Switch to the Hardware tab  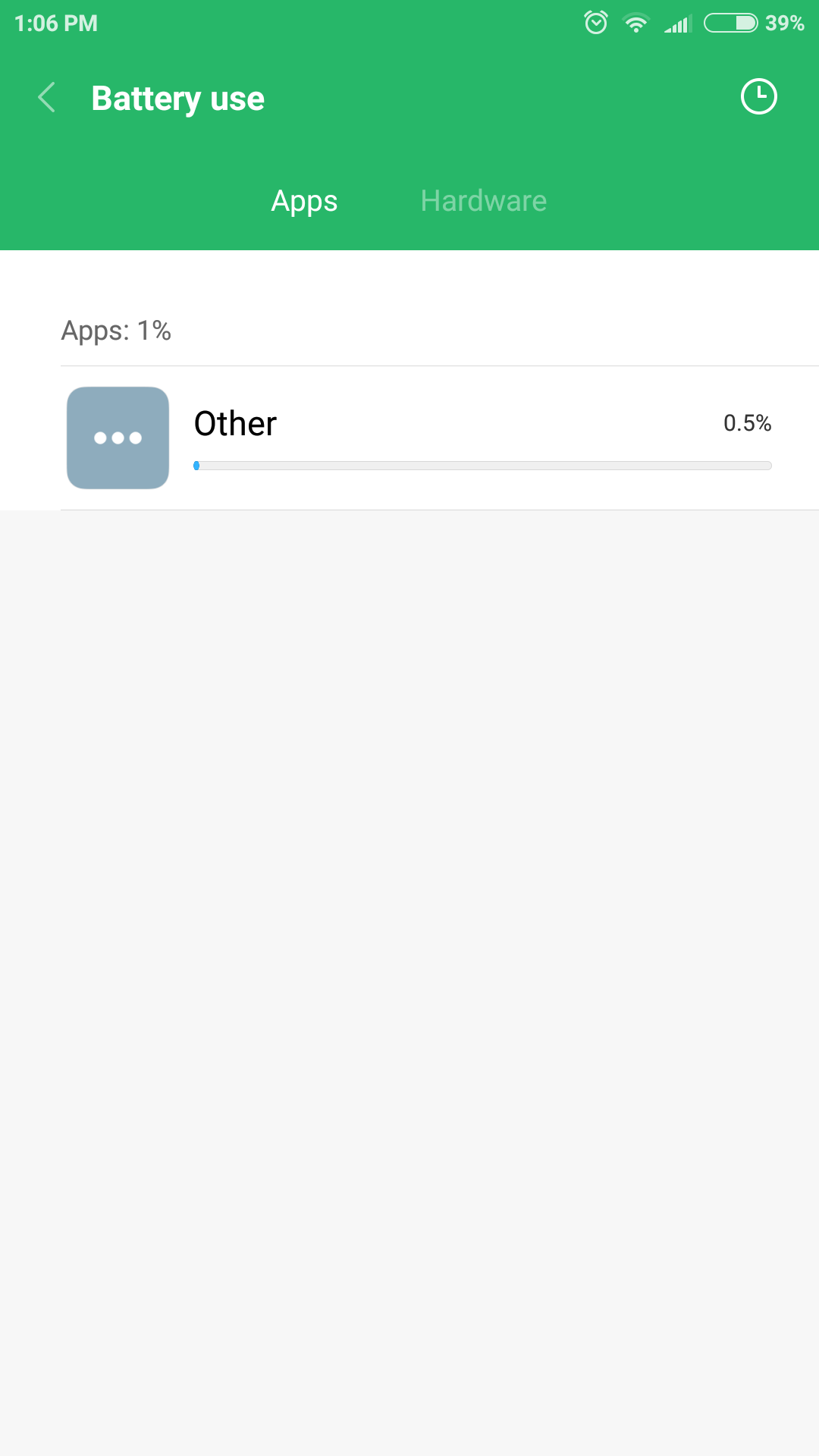[484, 201]
